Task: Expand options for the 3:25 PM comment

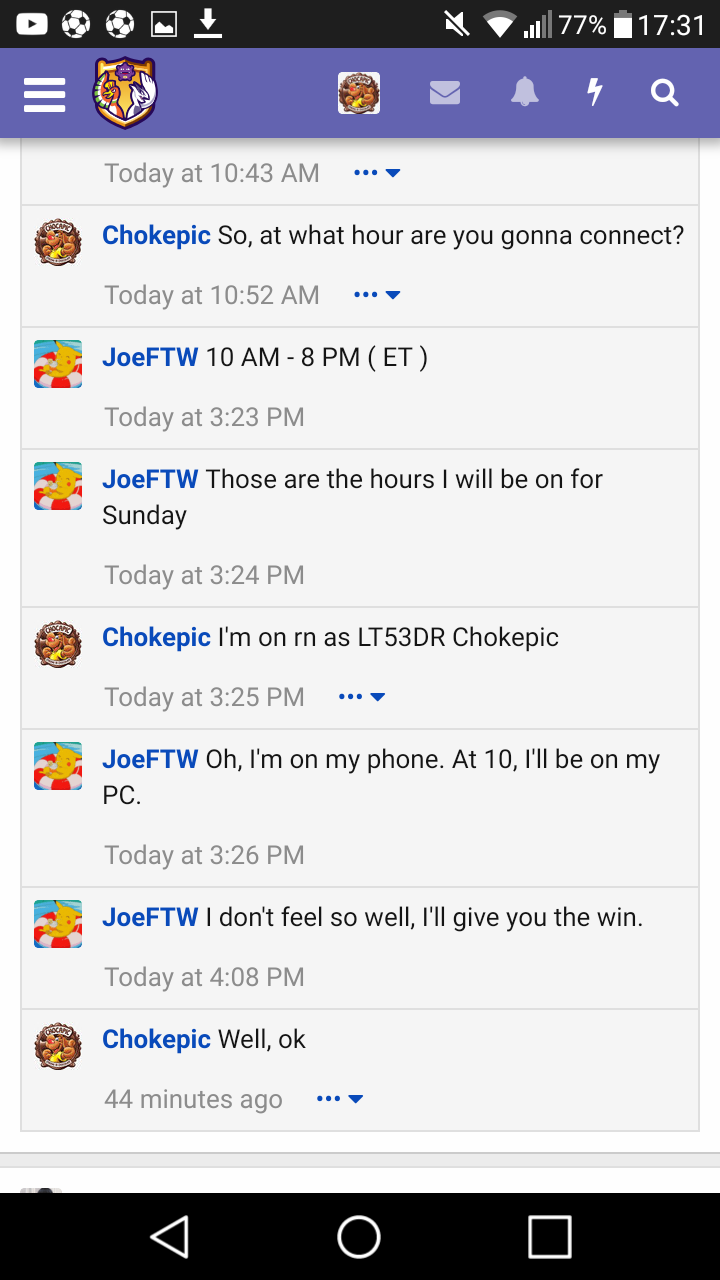Action: pos(362,697)
